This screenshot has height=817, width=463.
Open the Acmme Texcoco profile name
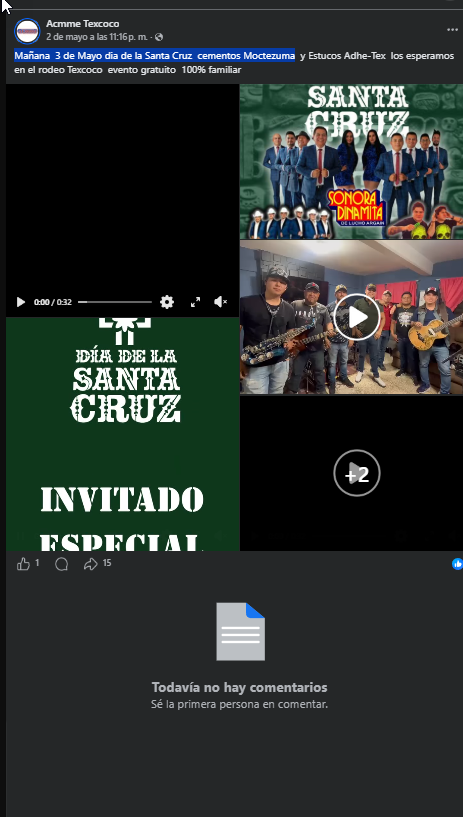82,23
